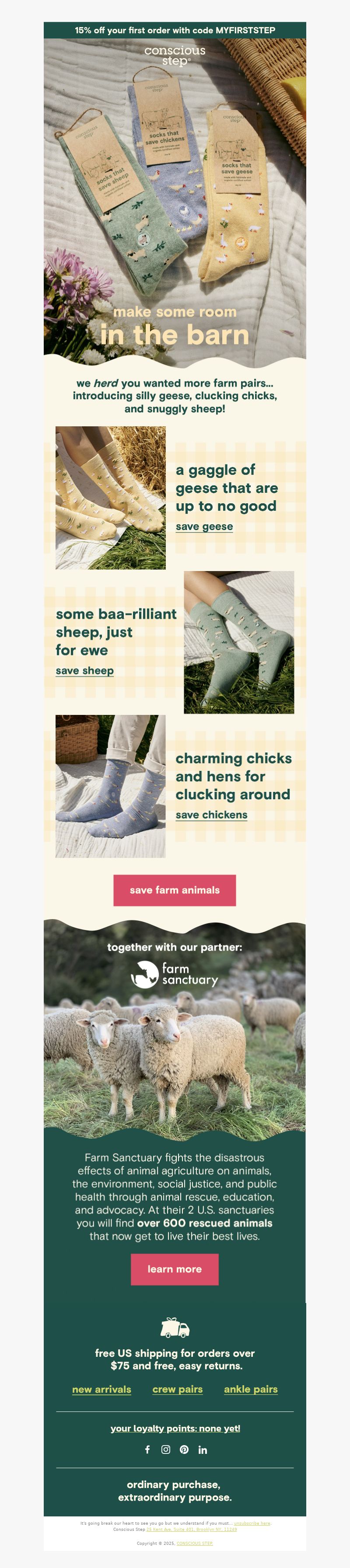Tap learn more about Farm Sanctuary
This screenshot has width=350, height=1568.
tap(175, 1269)
